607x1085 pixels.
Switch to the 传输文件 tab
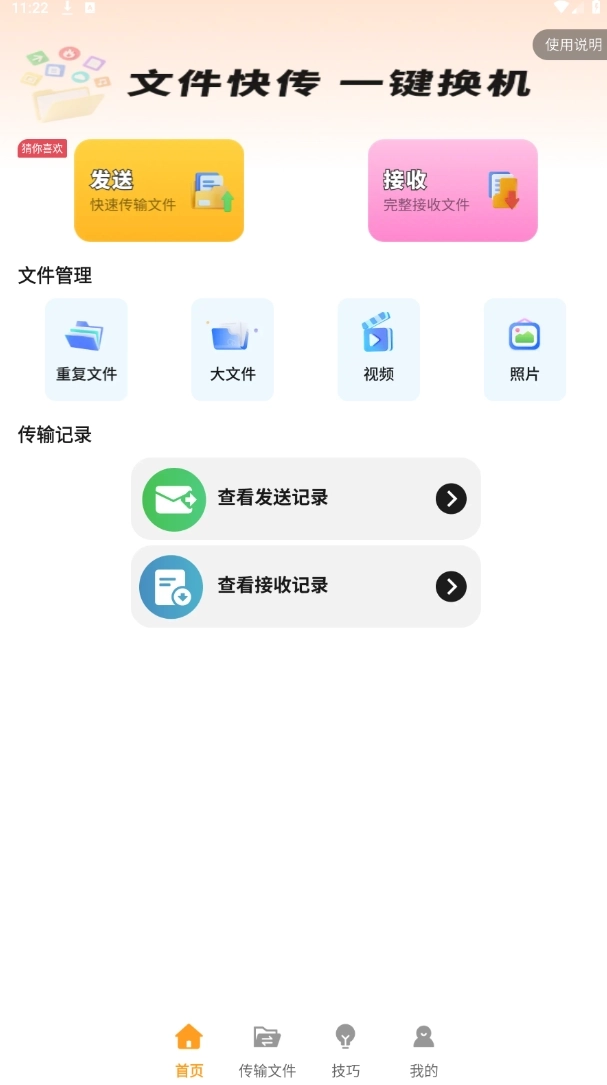click(267, 1051)
